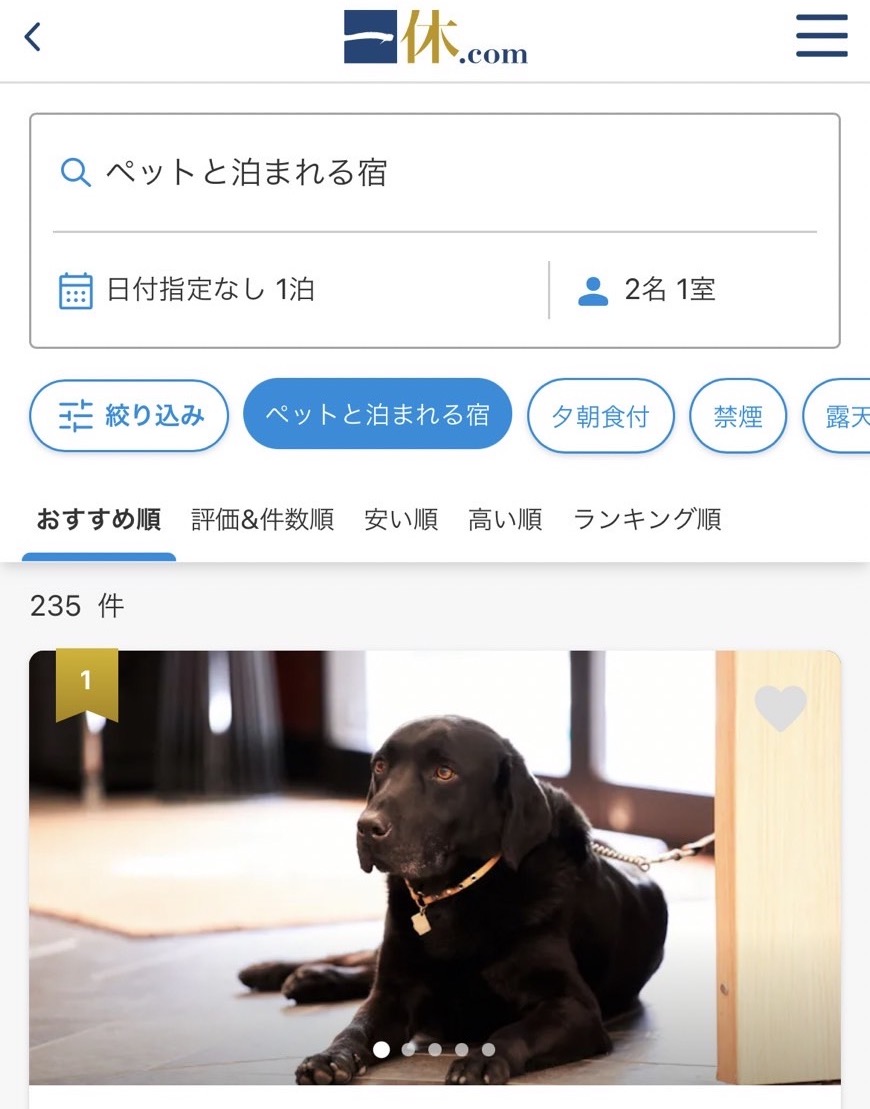Go back using the top-left arrow
The height and width of the screenshot is (1109, 870).
33,38
